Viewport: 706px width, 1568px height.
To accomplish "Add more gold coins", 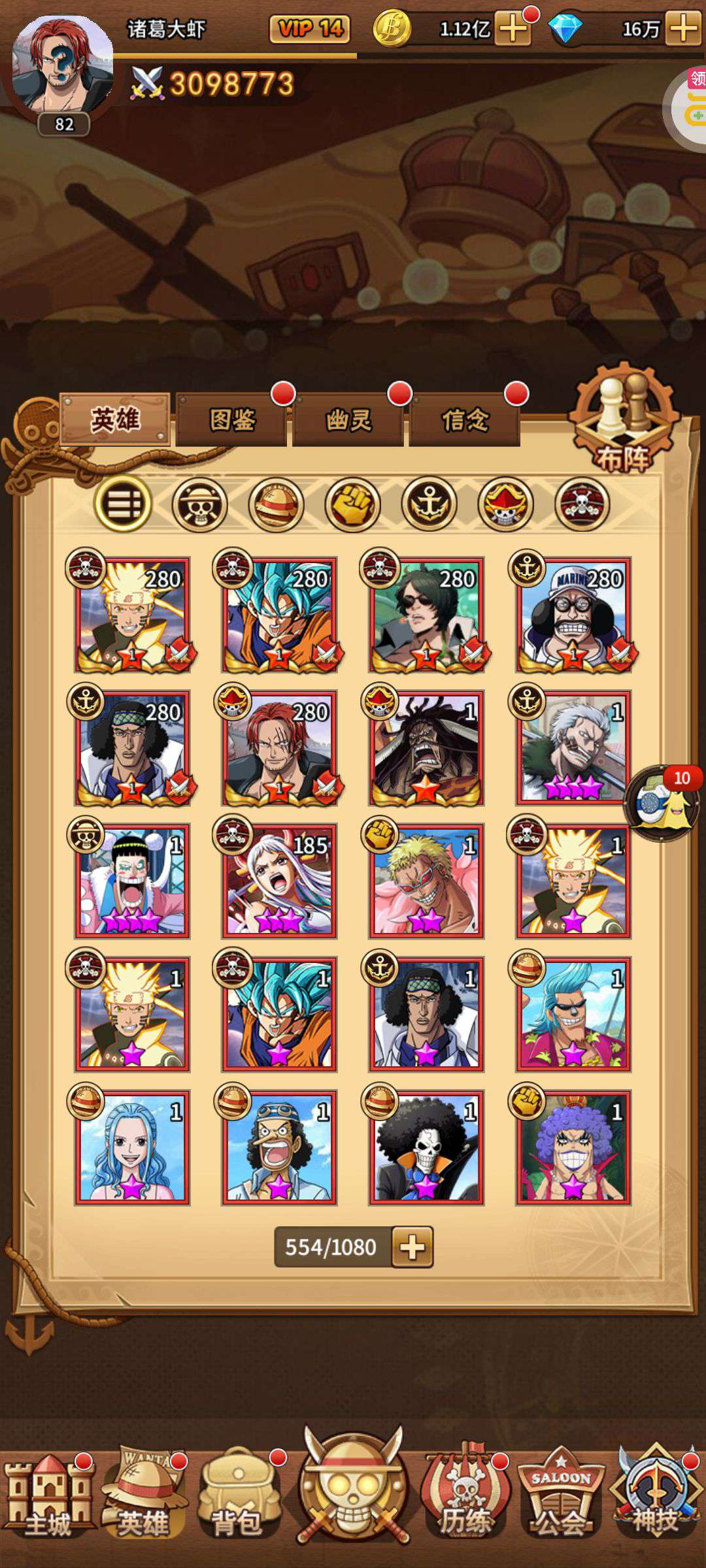I will point(513,29).
